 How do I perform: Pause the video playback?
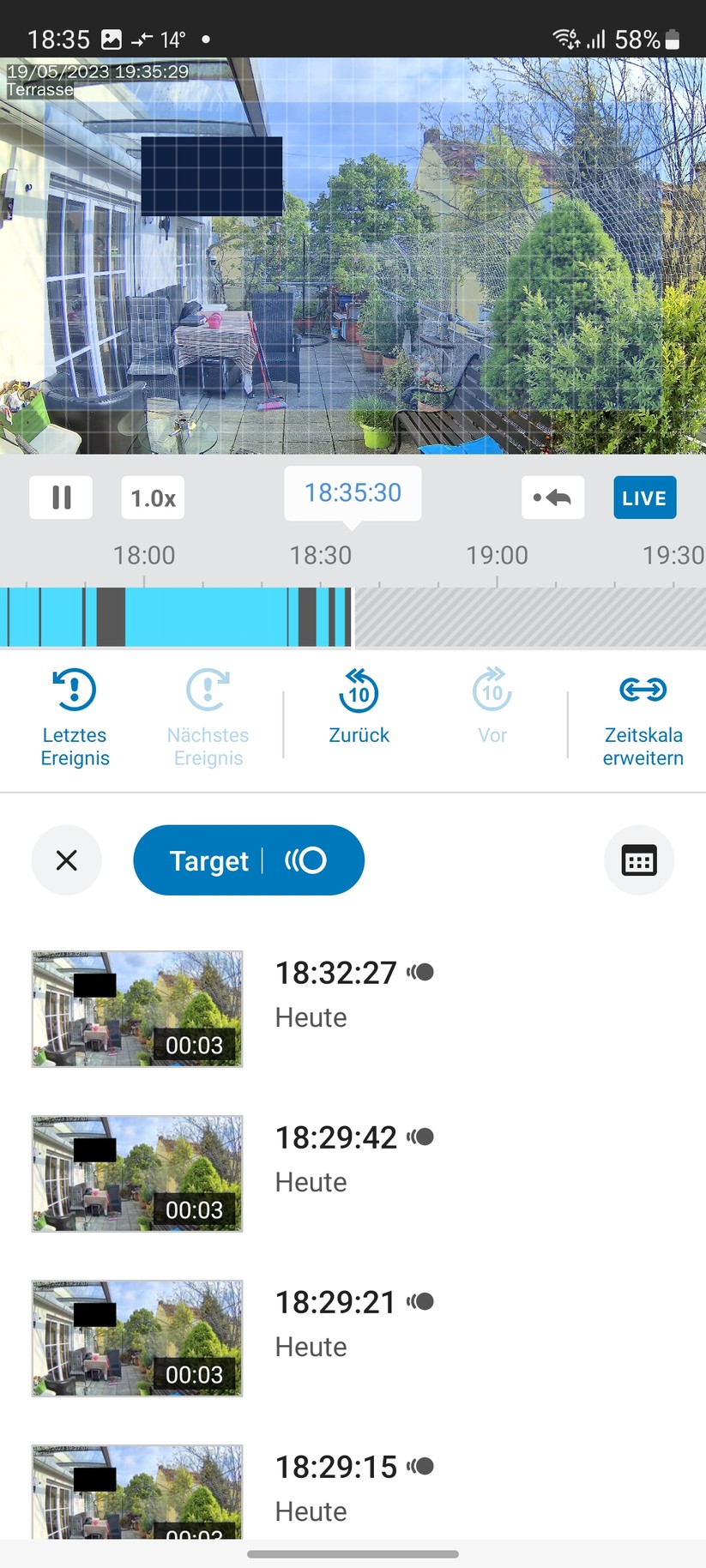pos(60,498)
